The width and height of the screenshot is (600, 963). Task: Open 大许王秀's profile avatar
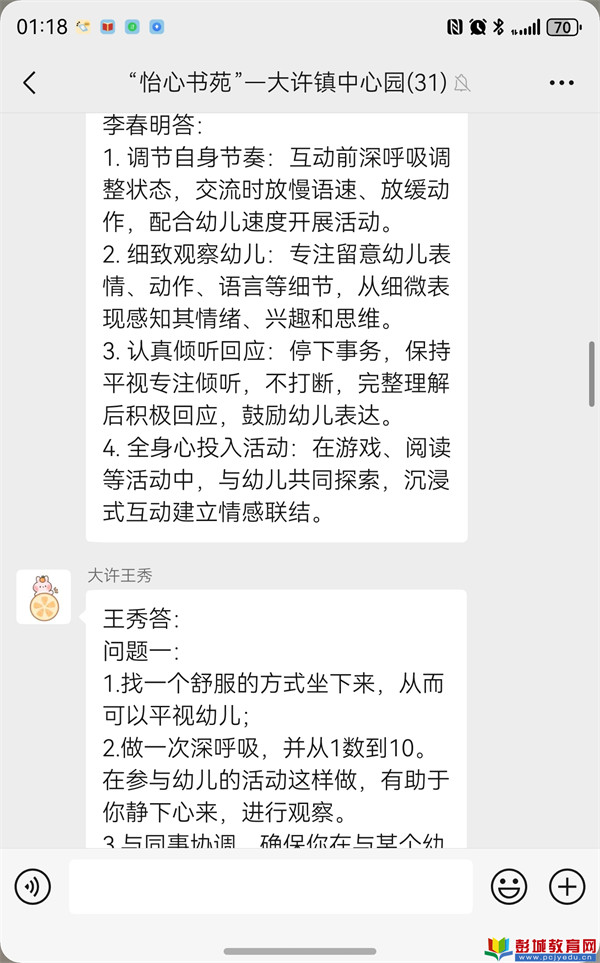[43, 597]
